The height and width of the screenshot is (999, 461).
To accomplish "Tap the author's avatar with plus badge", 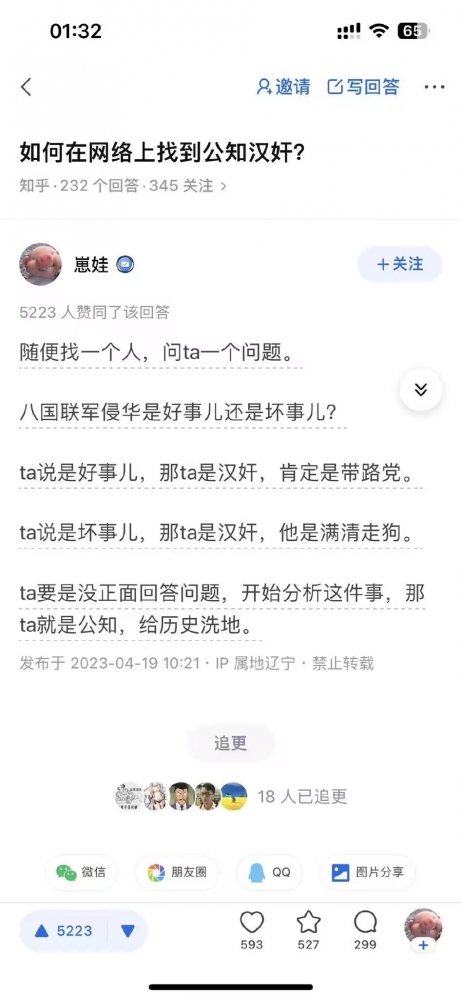I will 423,930.
